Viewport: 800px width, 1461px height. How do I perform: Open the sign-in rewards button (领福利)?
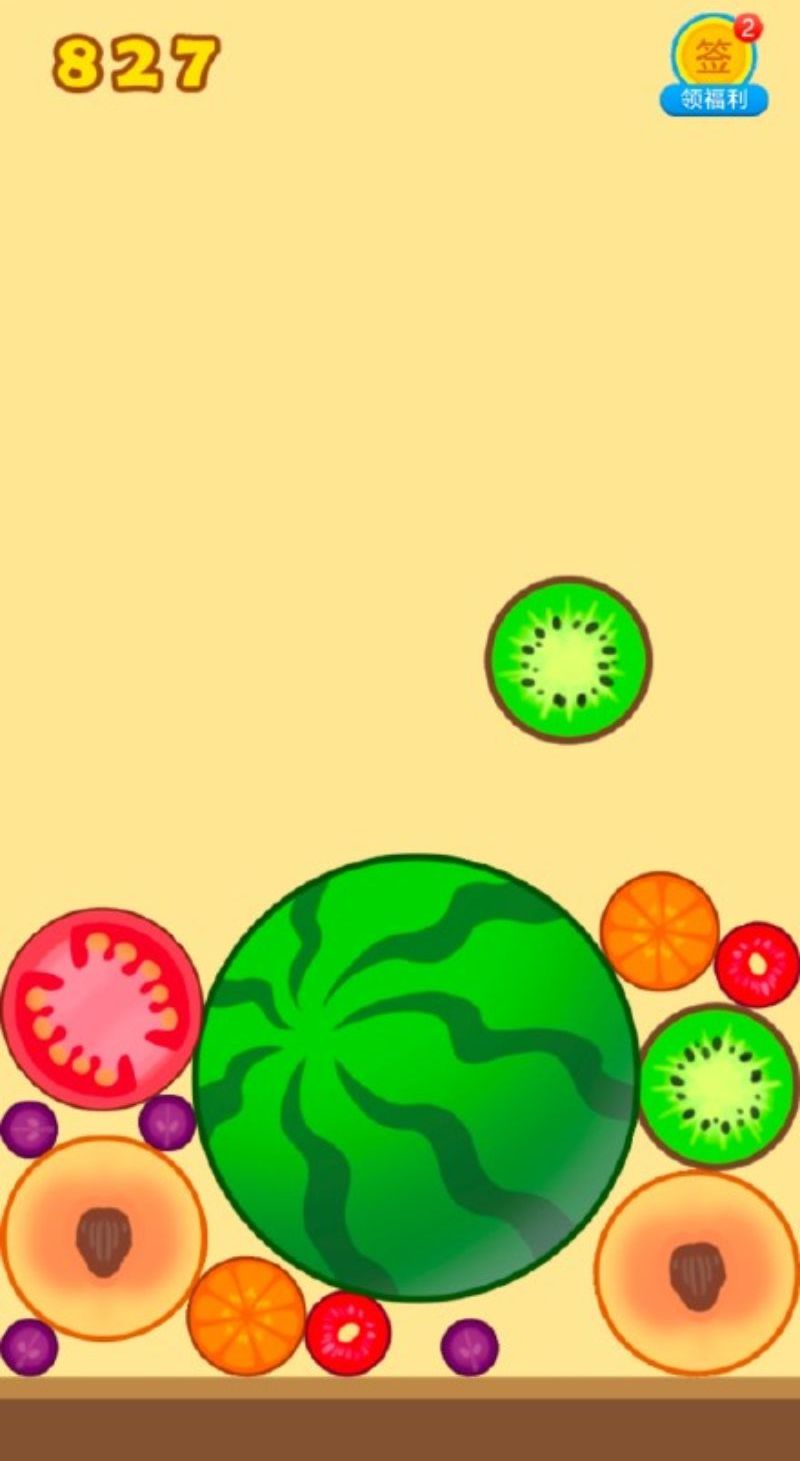click(x=714, y=68)
